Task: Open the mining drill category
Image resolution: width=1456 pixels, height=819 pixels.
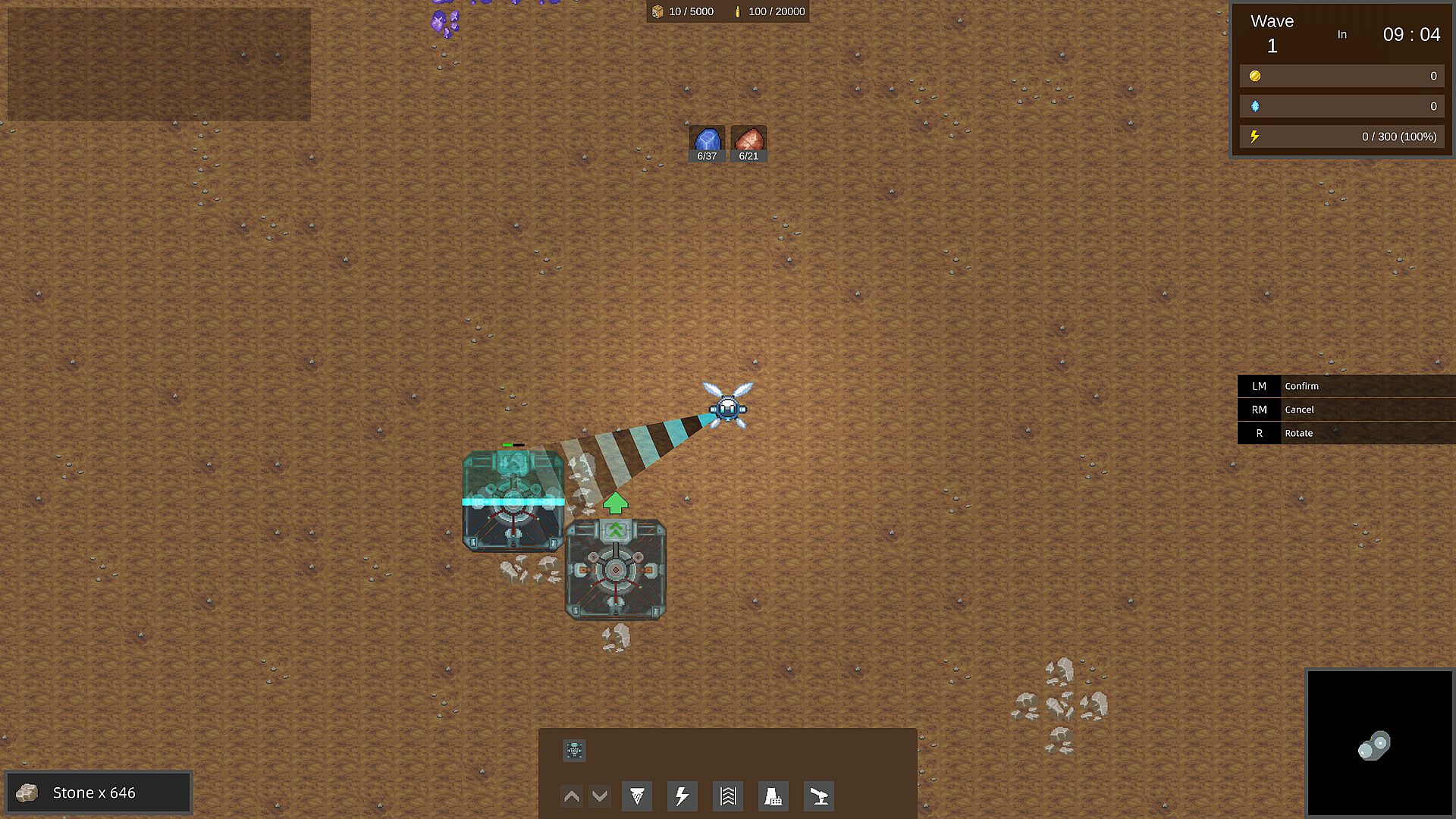Action: click(637, 796)
